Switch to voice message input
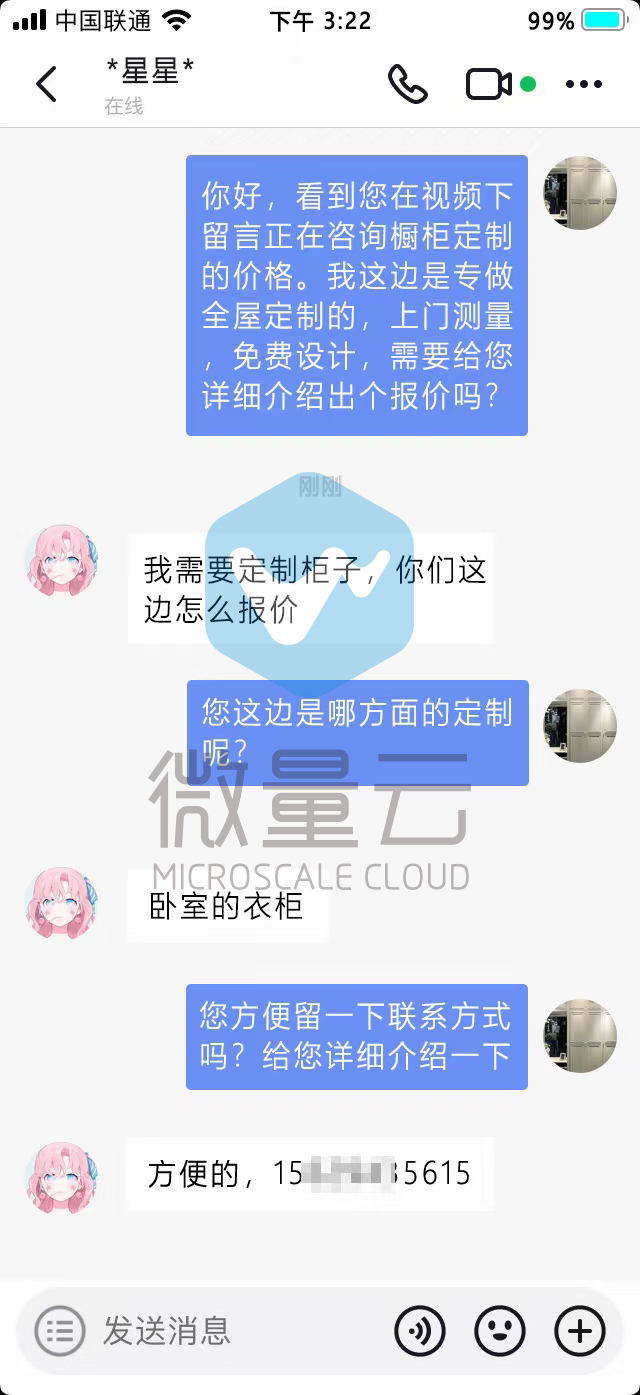The height and width of the screenshot is (1395, 640). pos(420,1331)
